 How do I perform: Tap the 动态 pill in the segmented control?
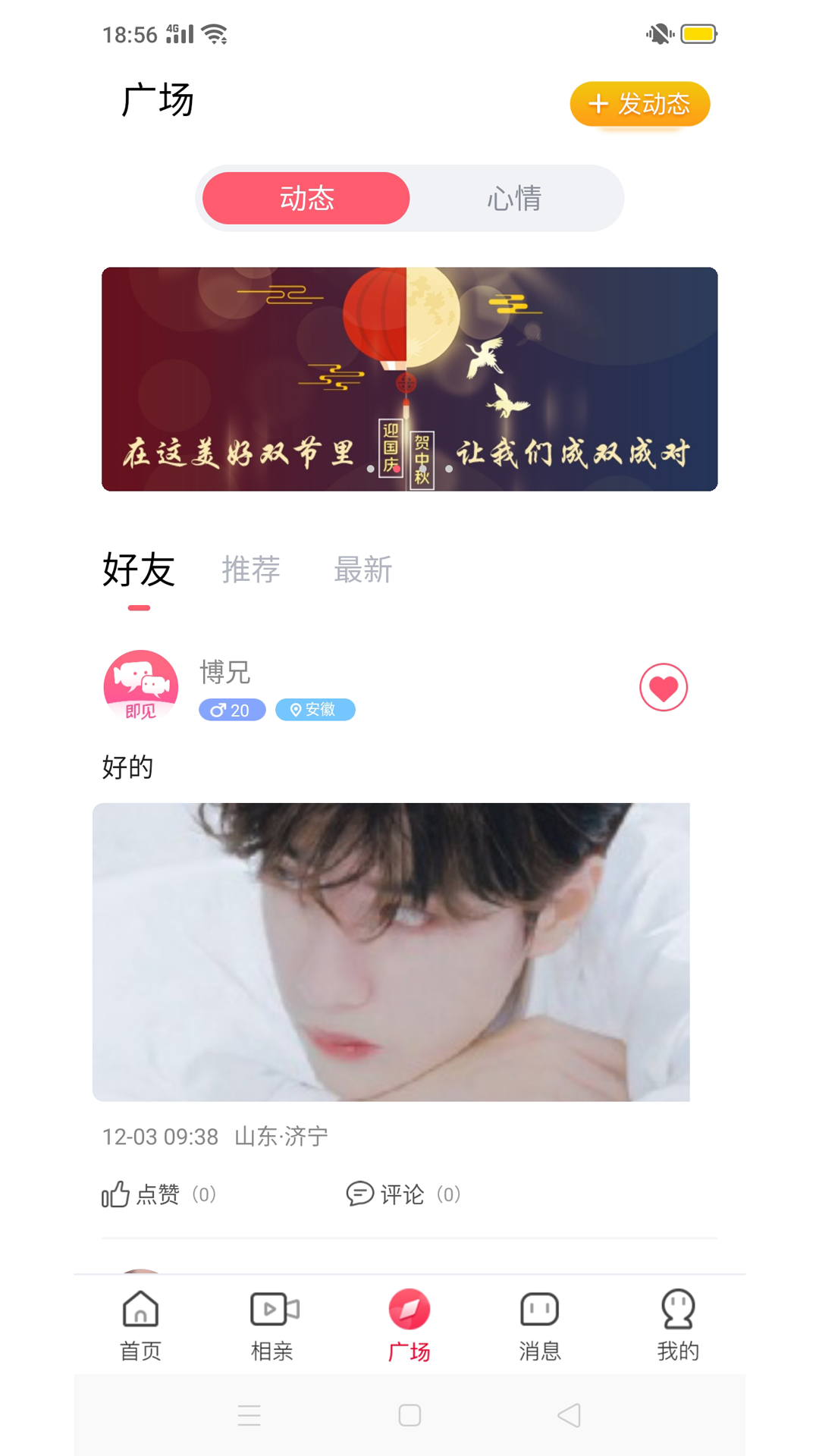click(306, 198)
